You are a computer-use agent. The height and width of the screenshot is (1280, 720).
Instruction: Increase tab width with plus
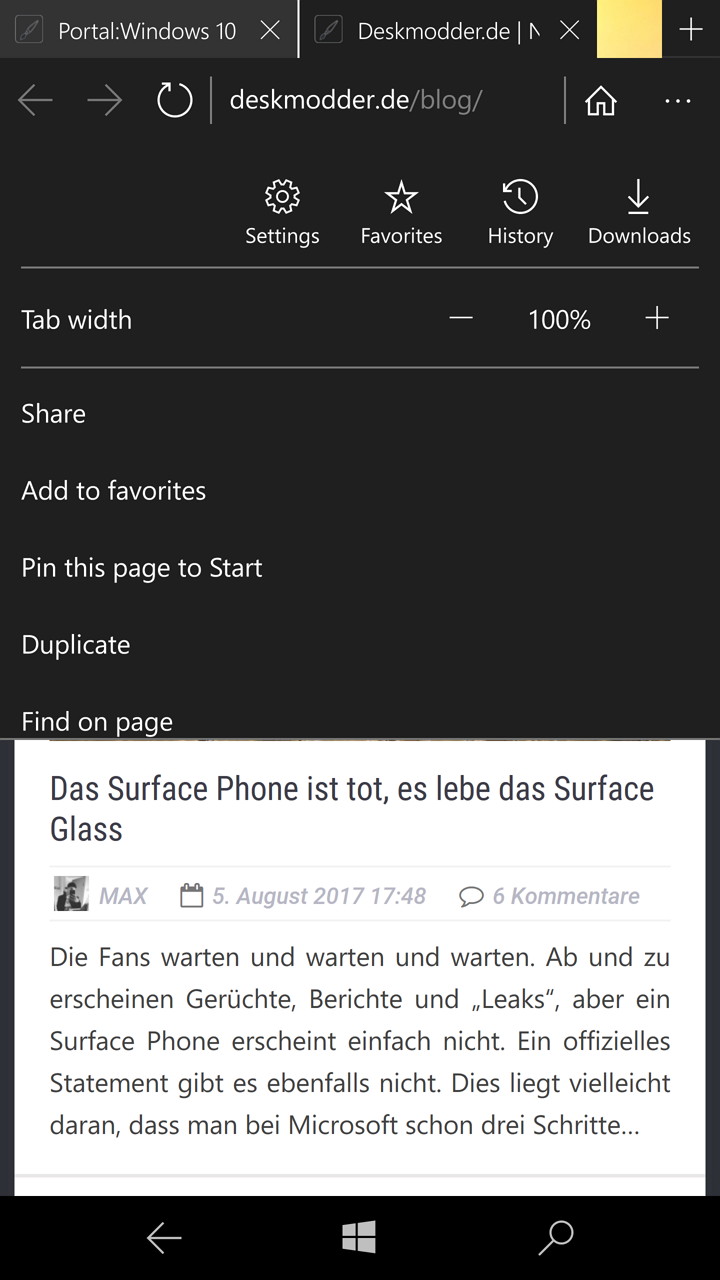pyautogui.click(x=657, y=319)
